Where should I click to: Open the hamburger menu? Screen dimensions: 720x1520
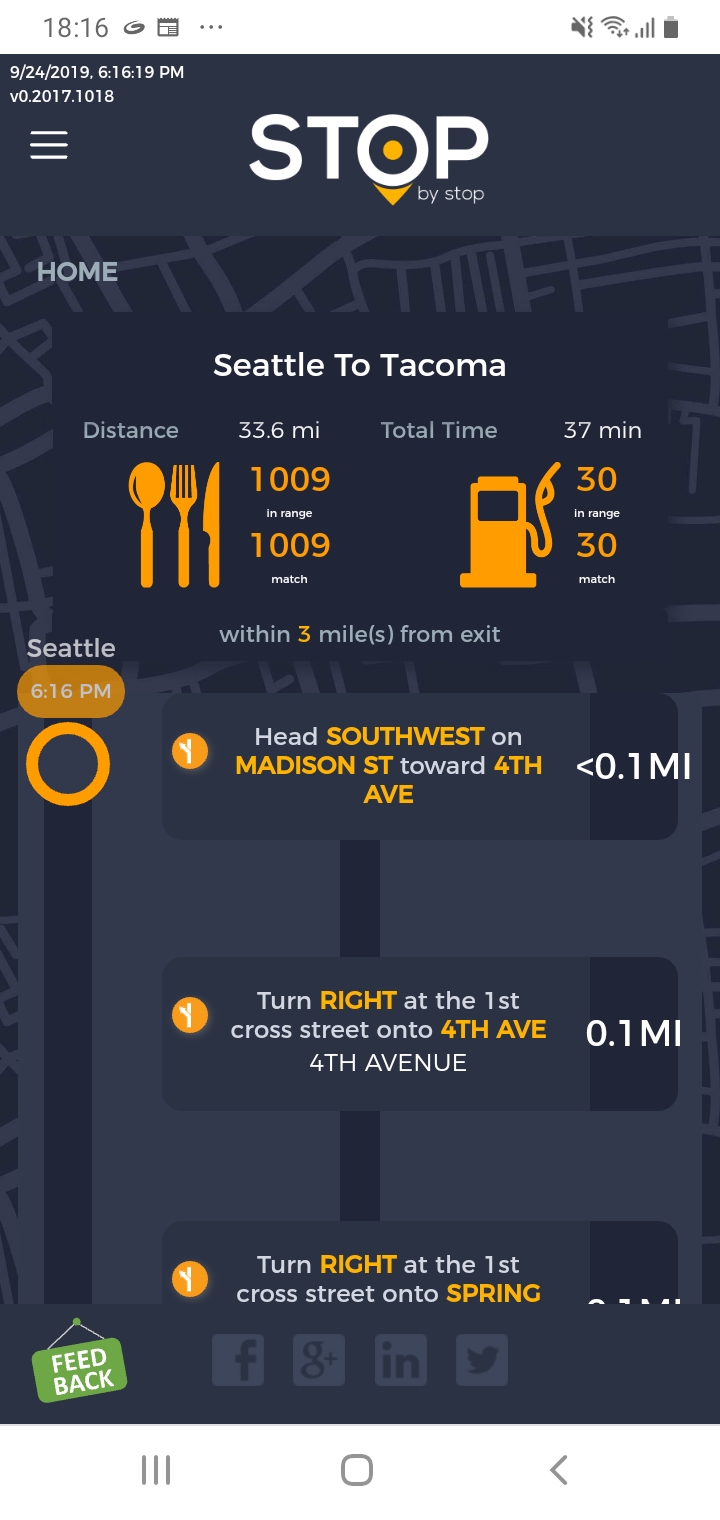48,145
